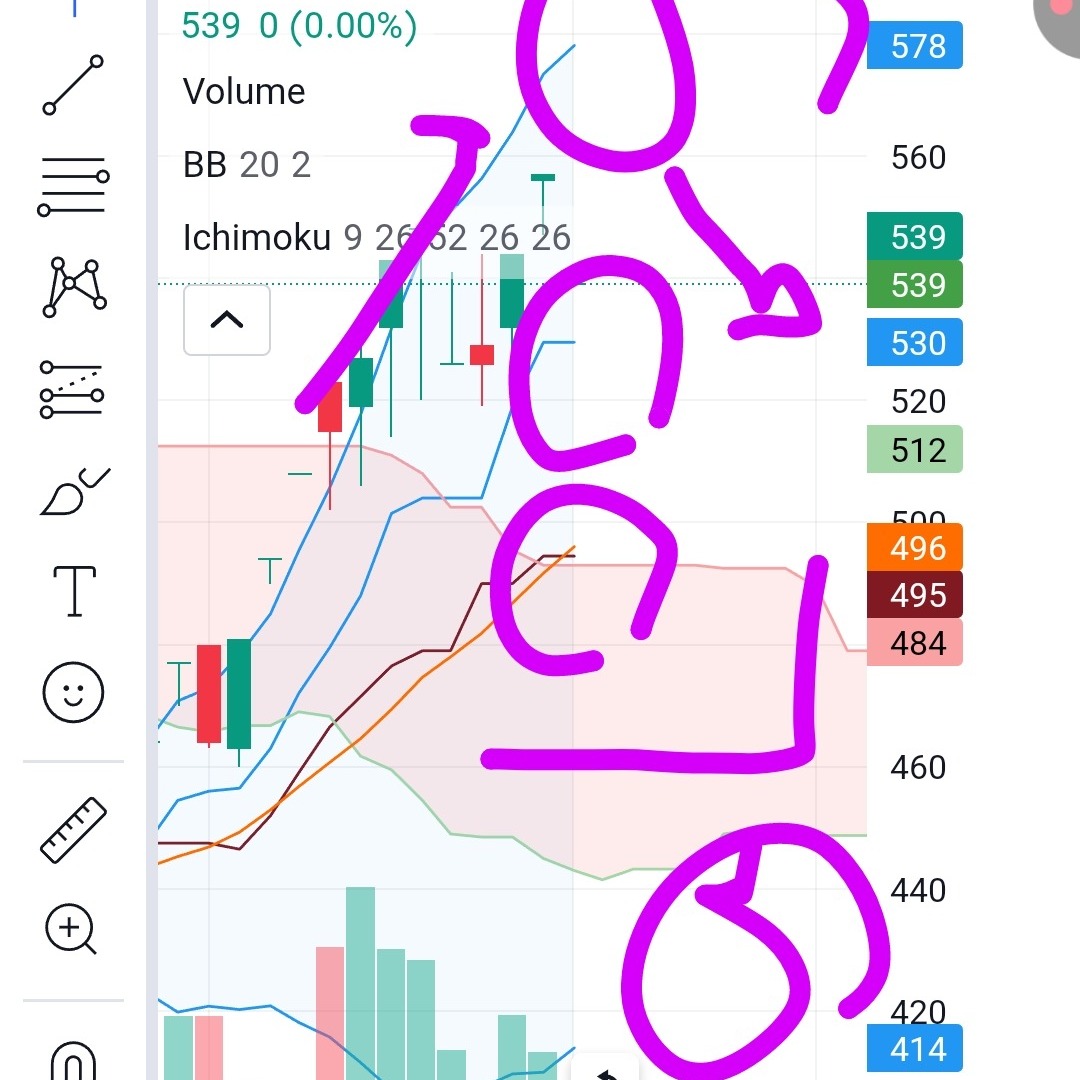Screen dimensions: 1080x1080
Task: Open the Fibonacci retracement lines tool
Action: point(73,186)
